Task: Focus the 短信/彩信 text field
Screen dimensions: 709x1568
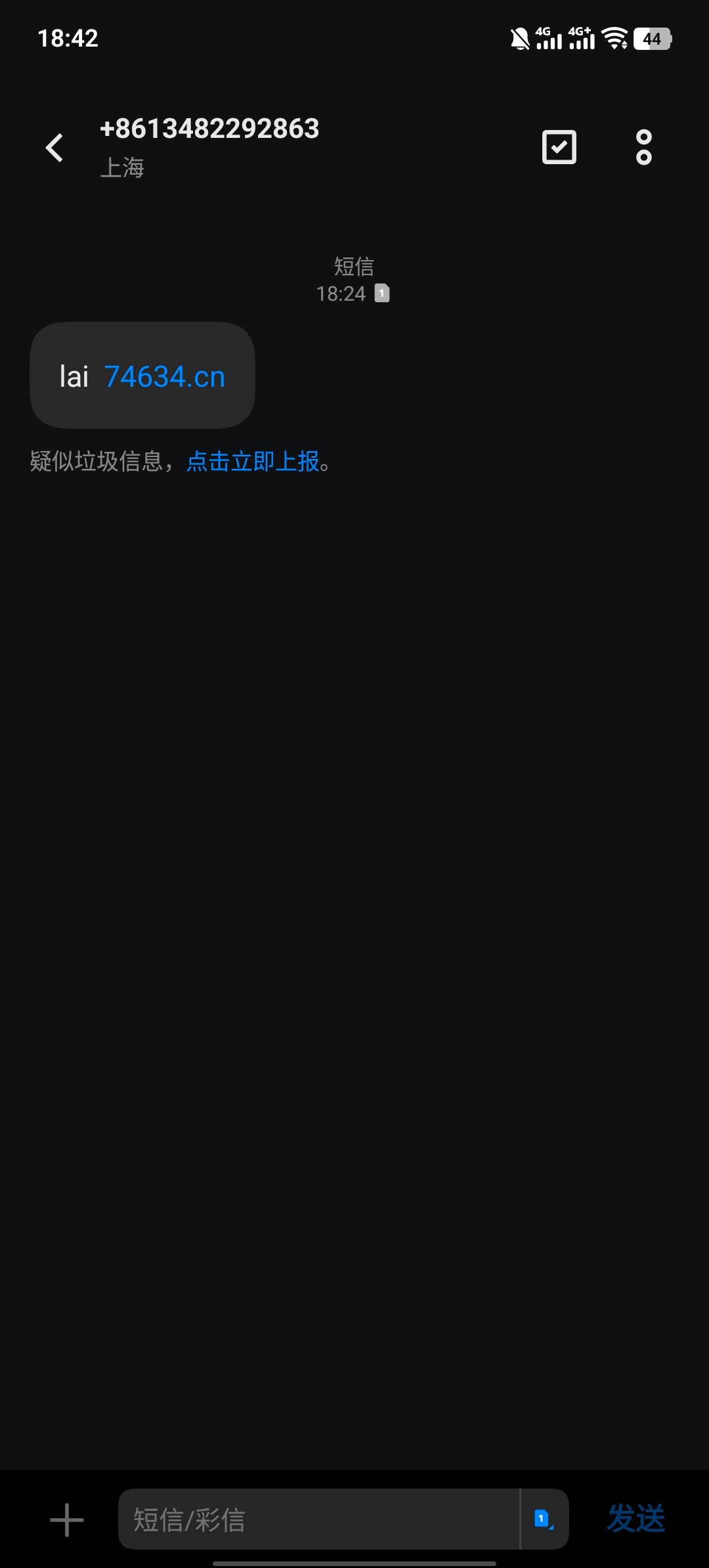Action: [x=318, y=1519]
